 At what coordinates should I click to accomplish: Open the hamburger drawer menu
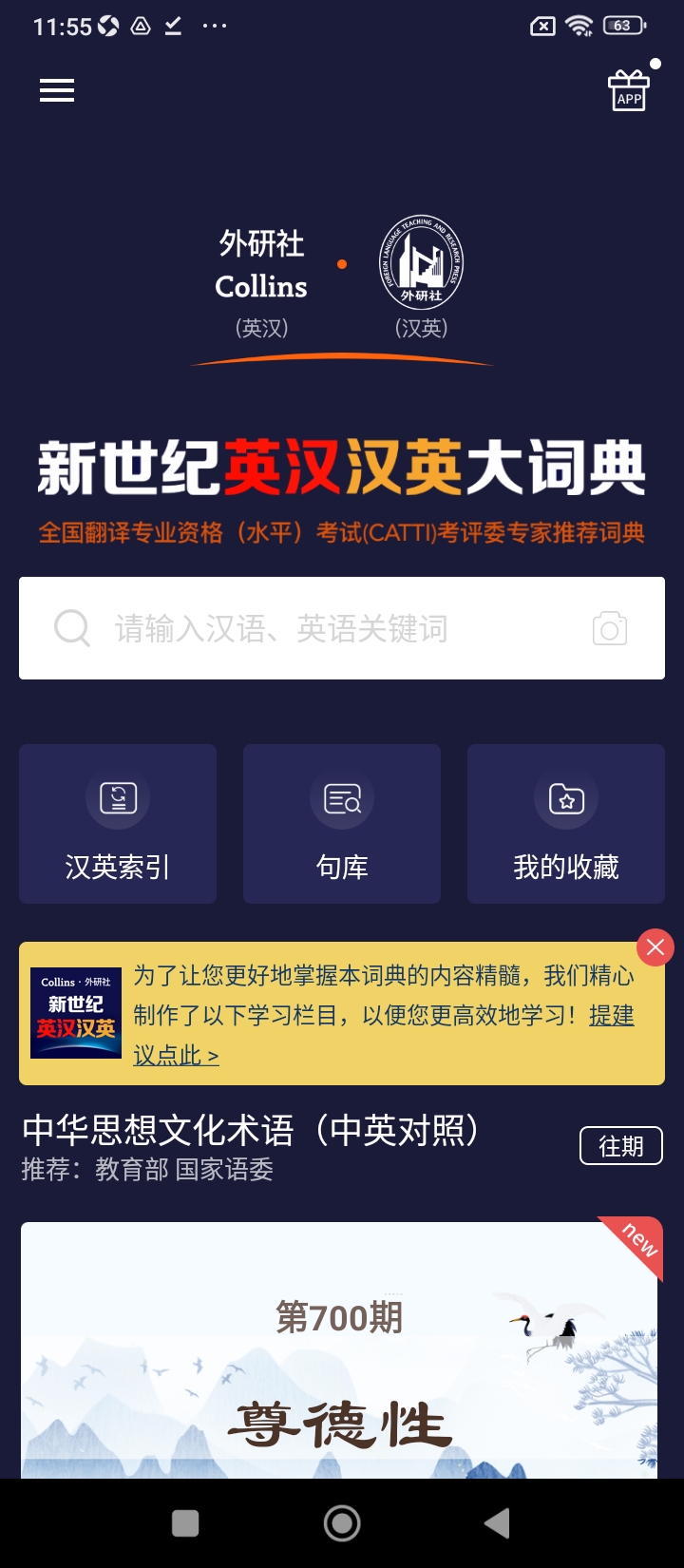tap(57, 90)
